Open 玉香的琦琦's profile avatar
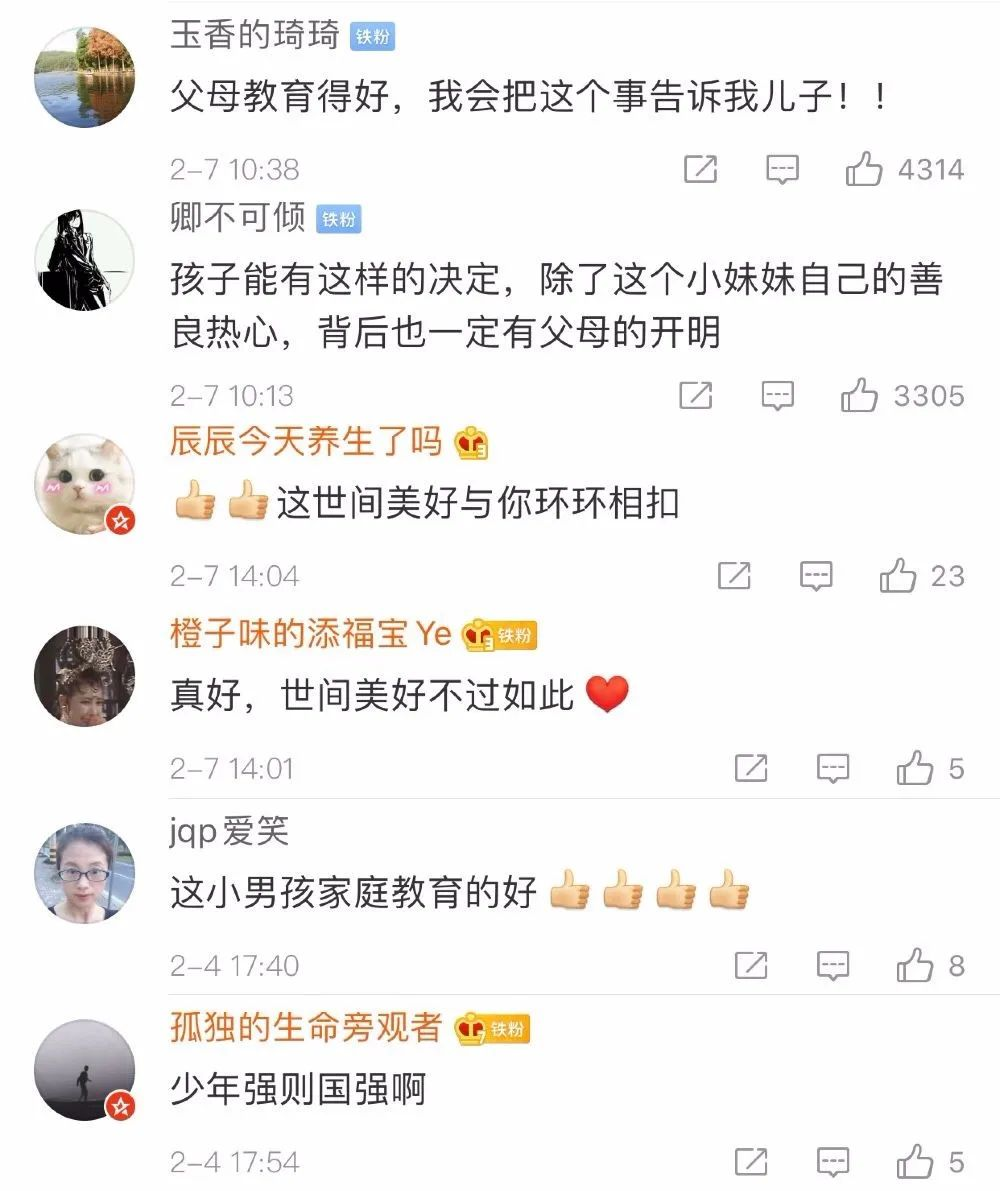 [x=84, y=78]
